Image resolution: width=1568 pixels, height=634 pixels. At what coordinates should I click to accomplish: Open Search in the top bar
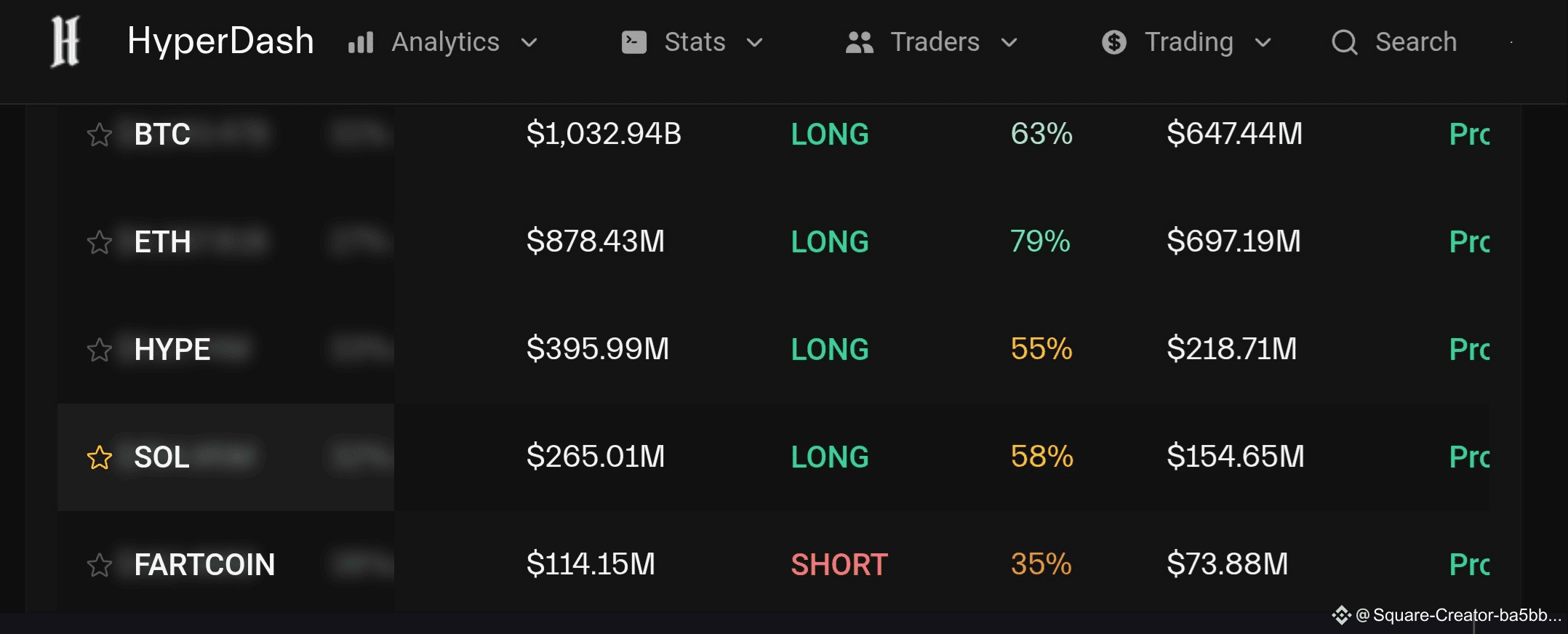pos(1394,42)
